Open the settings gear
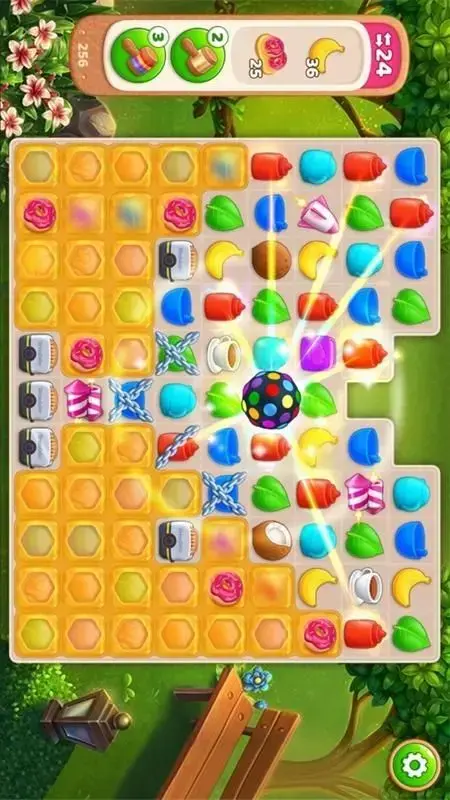Image resolution: width=450 pixels, height=800 pixels. [x=414, y=765]
